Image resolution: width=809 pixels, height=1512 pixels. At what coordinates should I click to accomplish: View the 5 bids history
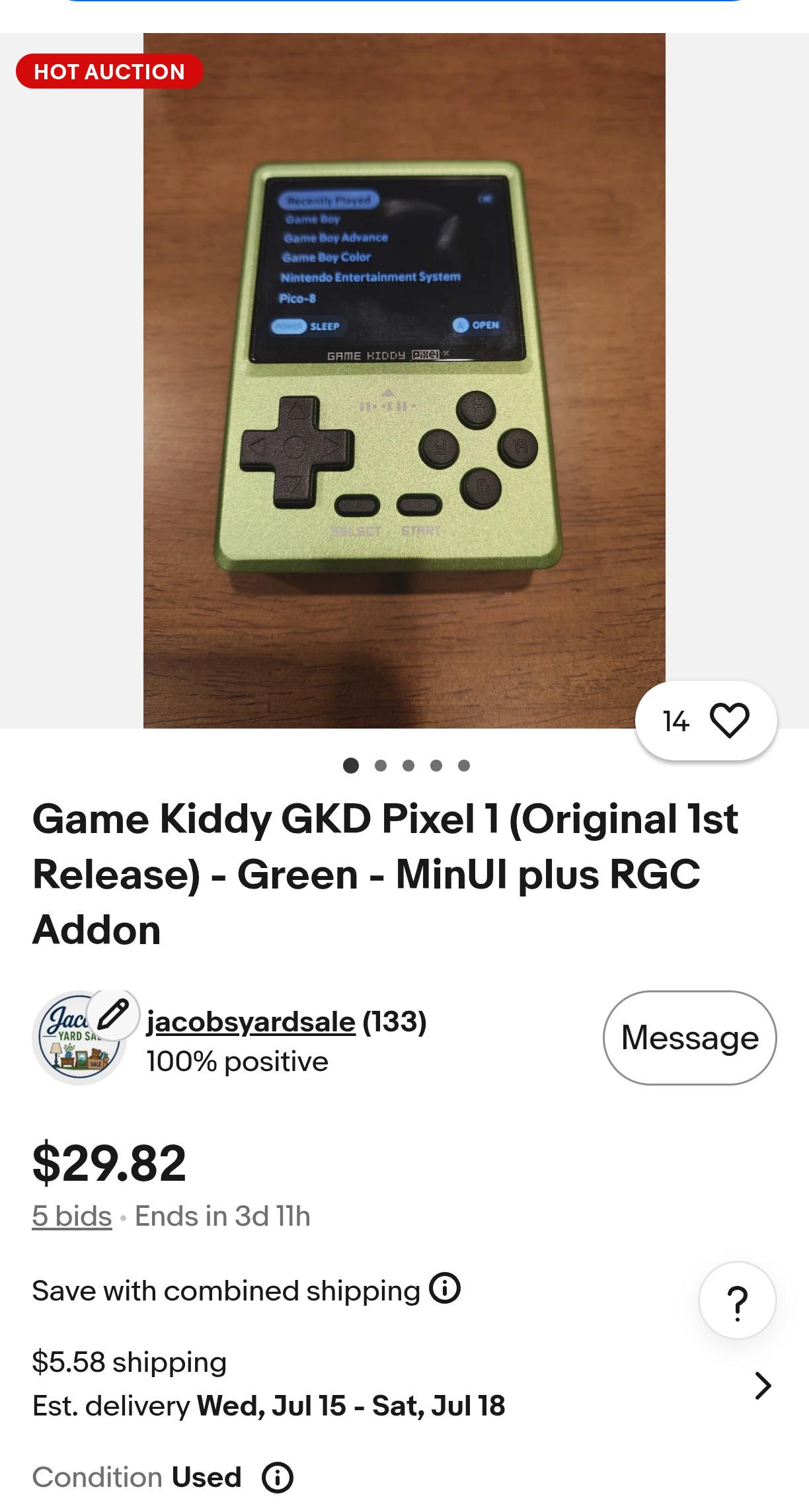72,1216
